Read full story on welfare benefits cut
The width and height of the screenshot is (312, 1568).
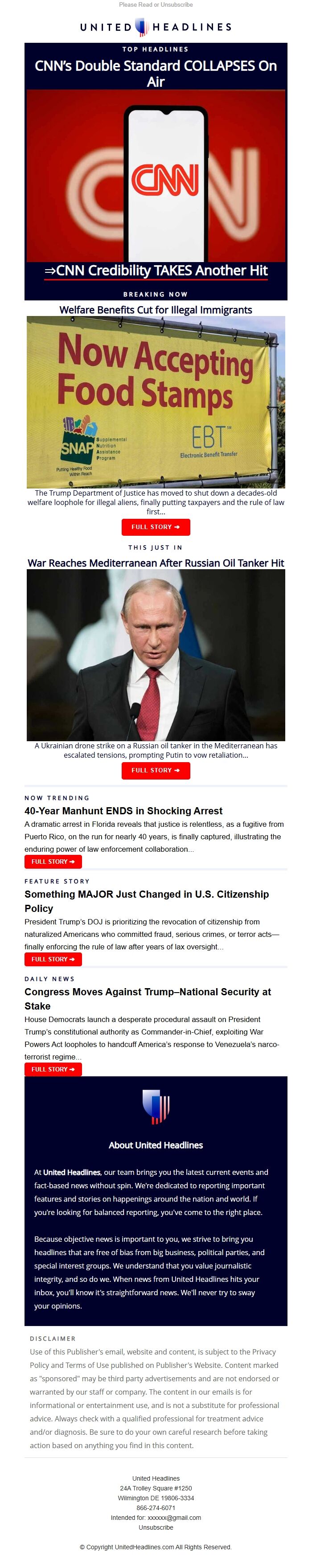[x=156, y=526]
